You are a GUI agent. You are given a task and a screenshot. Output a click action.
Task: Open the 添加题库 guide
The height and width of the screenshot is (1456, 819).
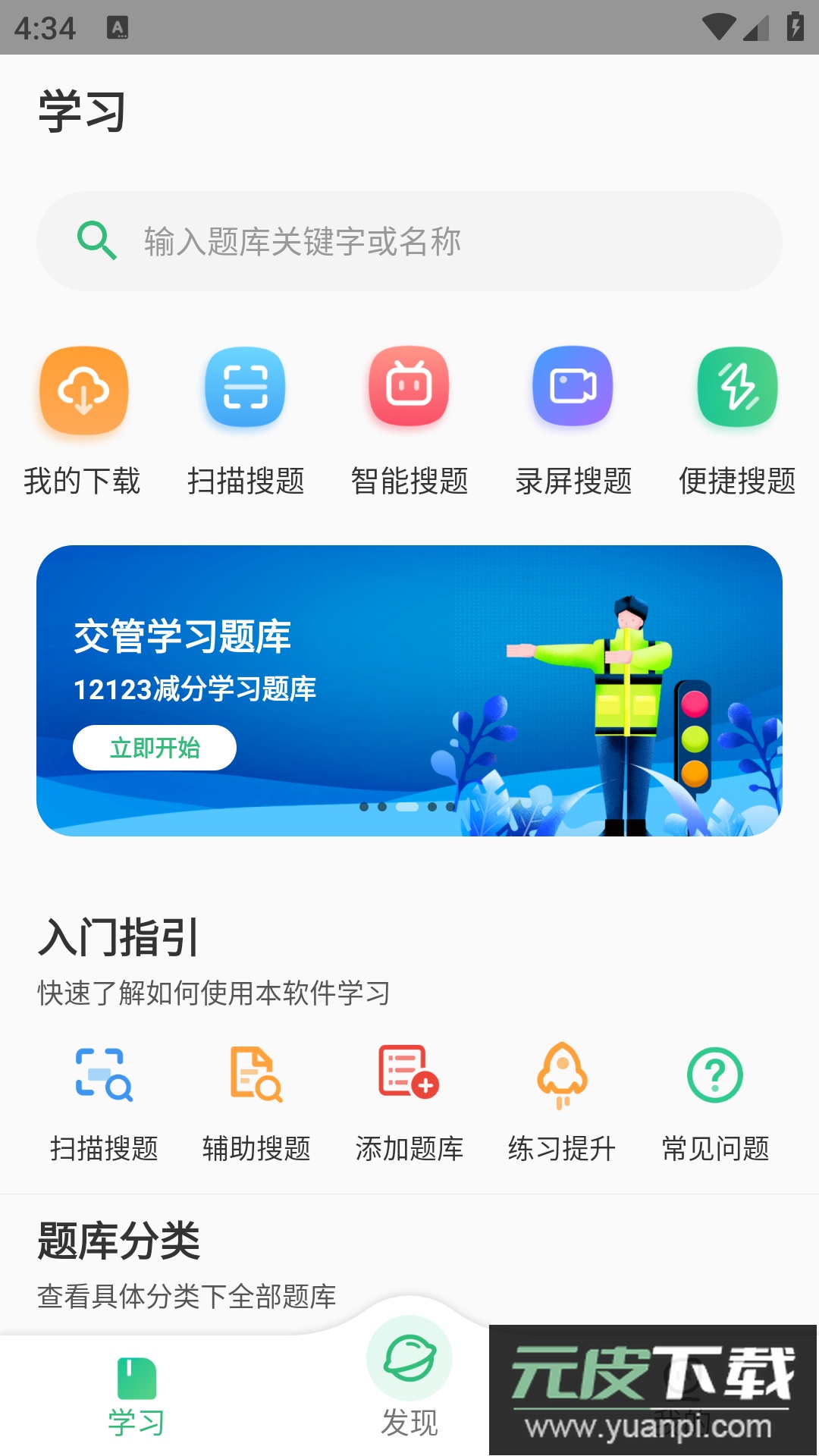[x=409, y=1103]
